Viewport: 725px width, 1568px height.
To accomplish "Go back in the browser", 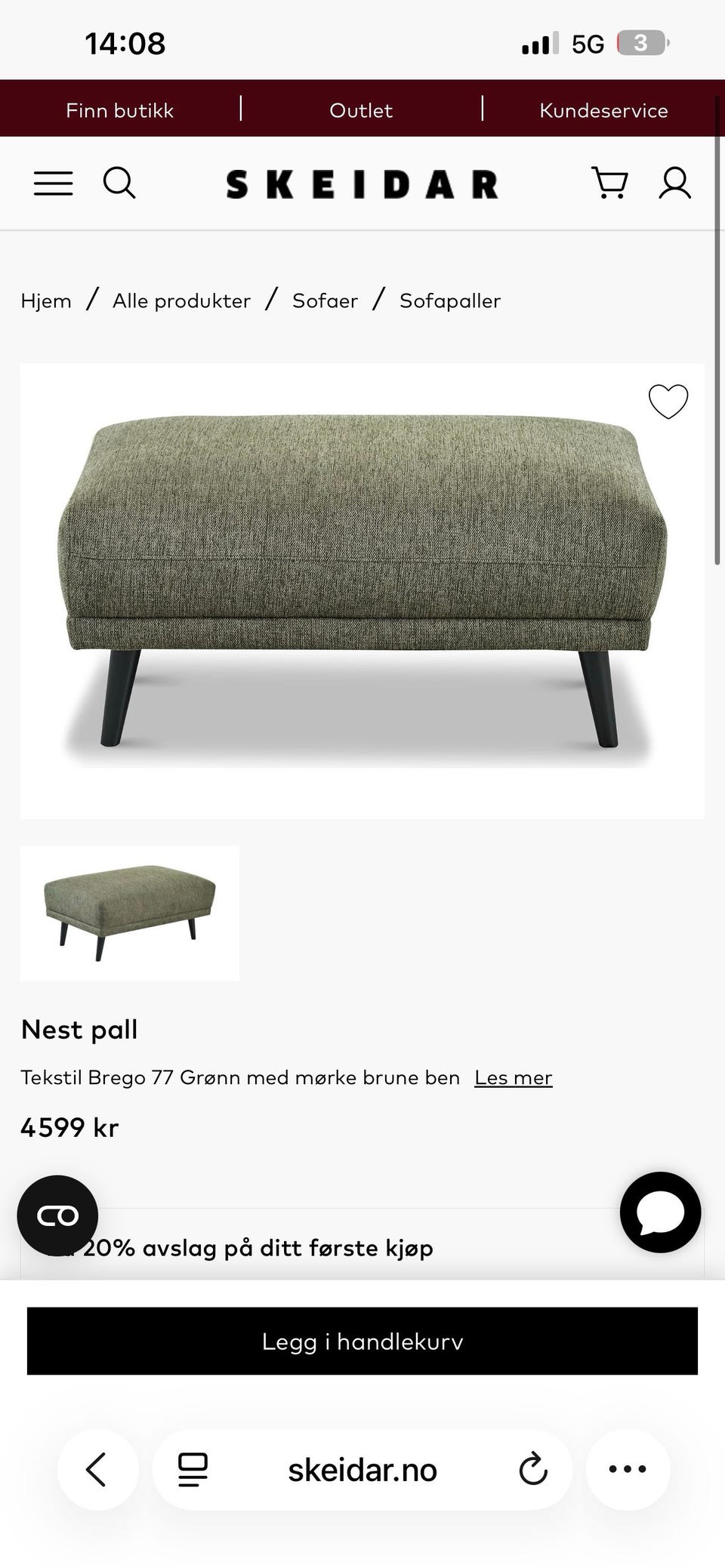I will pyautogui.click(x=97, y=1469).
